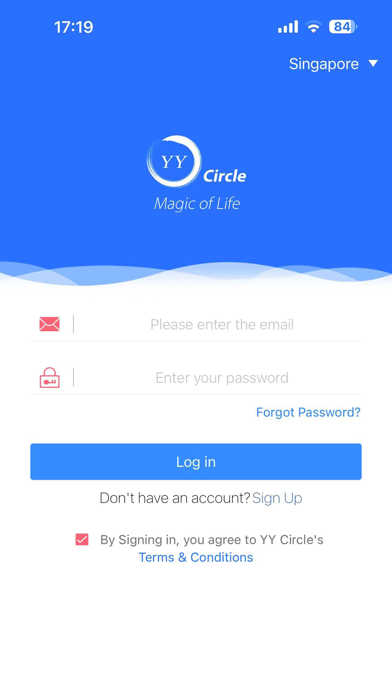
Task: Uncheck the agreement checkbox
Action: tap(82, 539)
